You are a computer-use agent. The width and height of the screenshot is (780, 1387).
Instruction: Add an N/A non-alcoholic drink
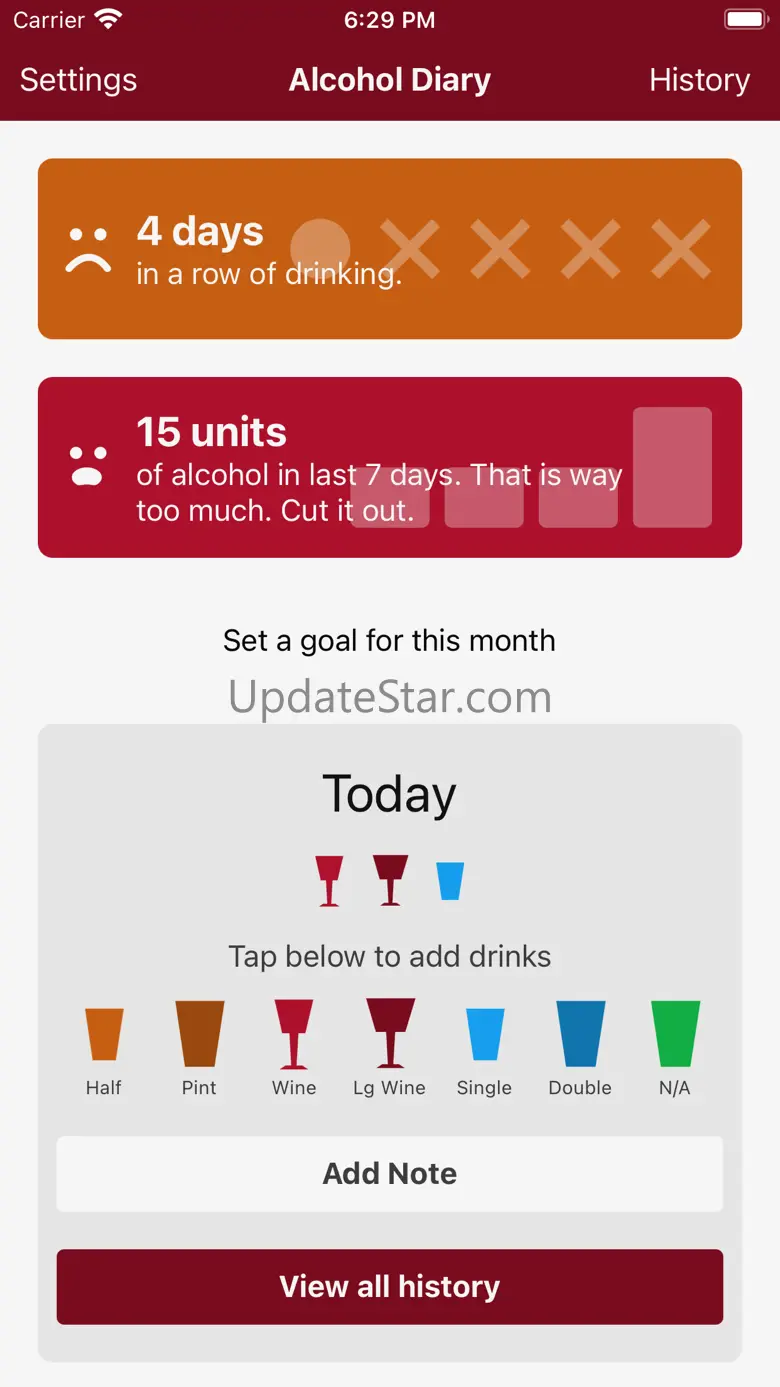tap(675, 1049)
